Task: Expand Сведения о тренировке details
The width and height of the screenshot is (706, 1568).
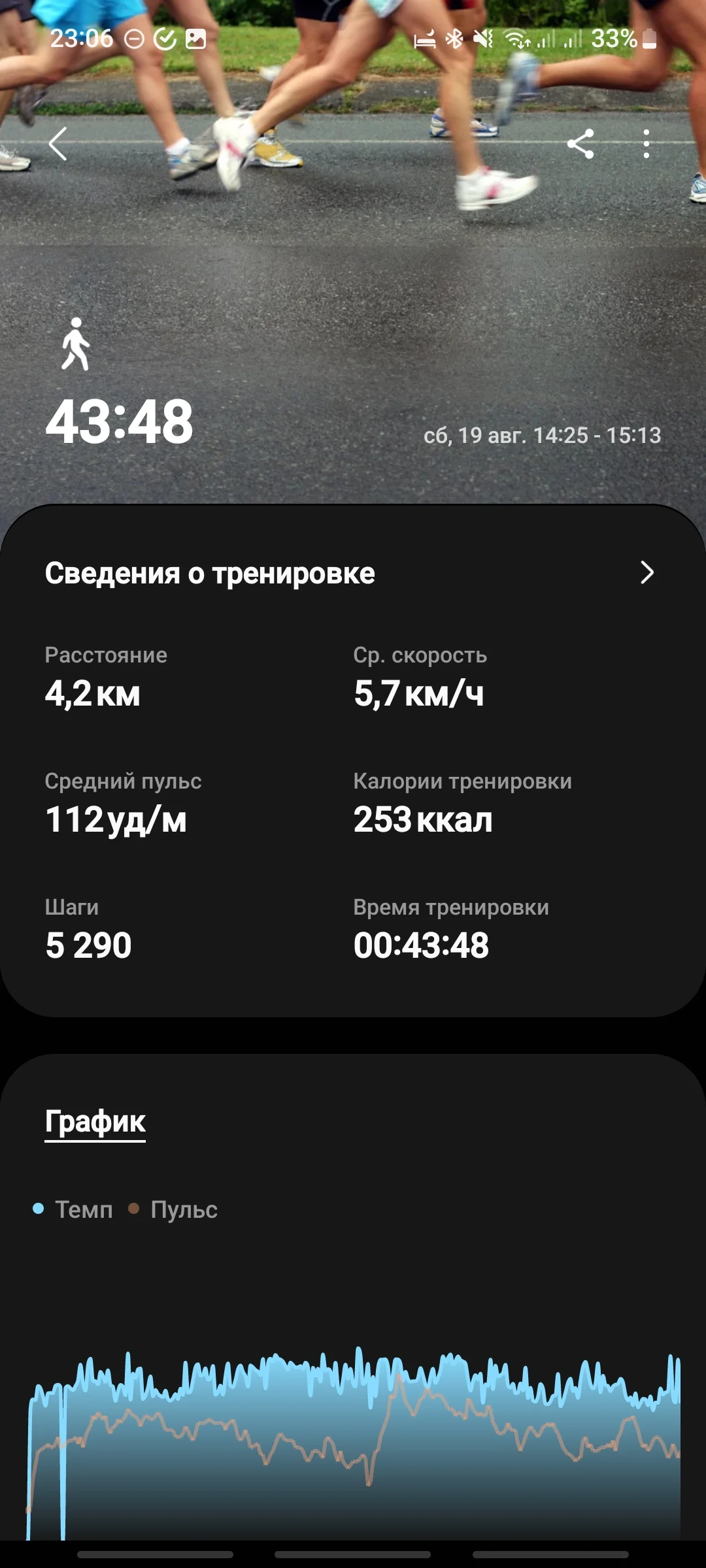Action: coord(647,572)
